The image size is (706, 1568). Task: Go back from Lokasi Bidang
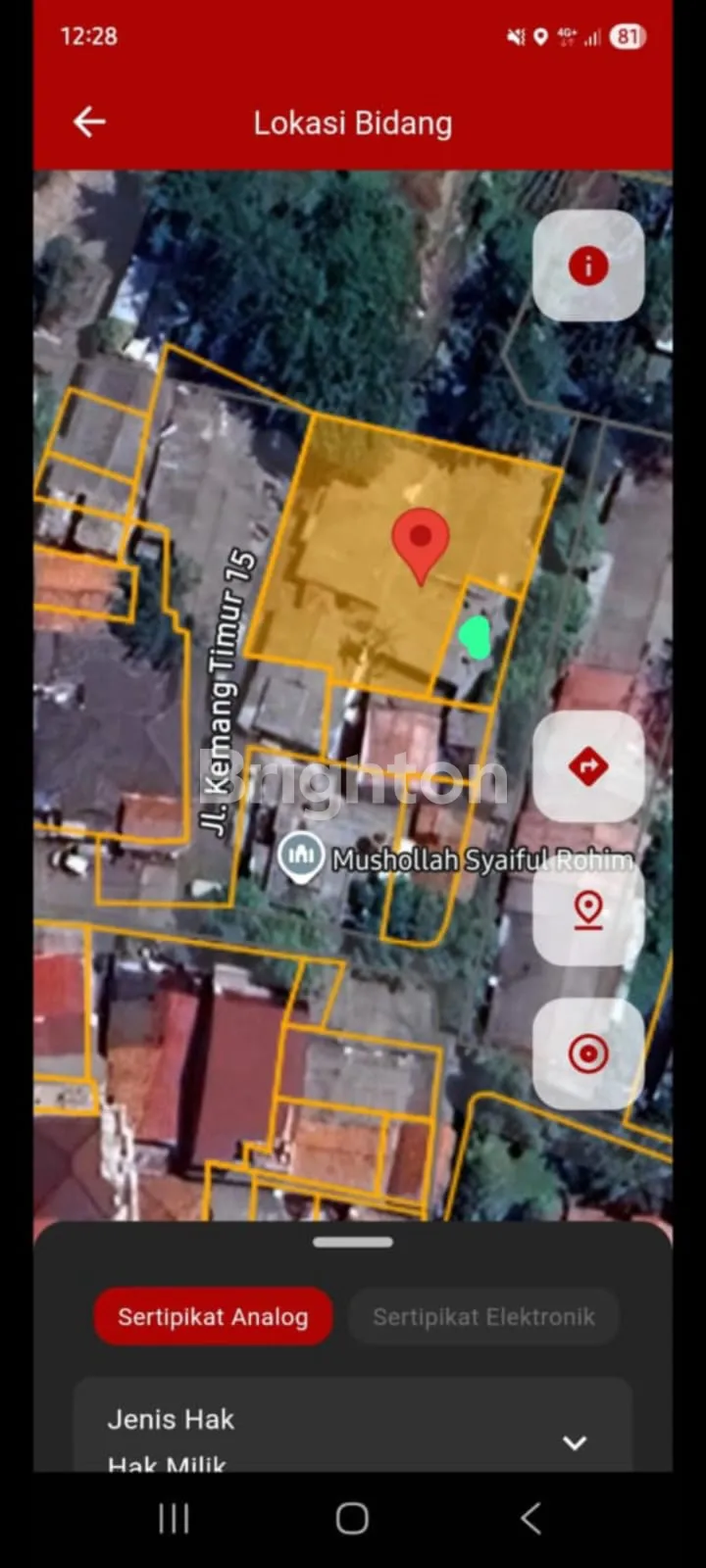pyautogui.click(x=89, y=122)
